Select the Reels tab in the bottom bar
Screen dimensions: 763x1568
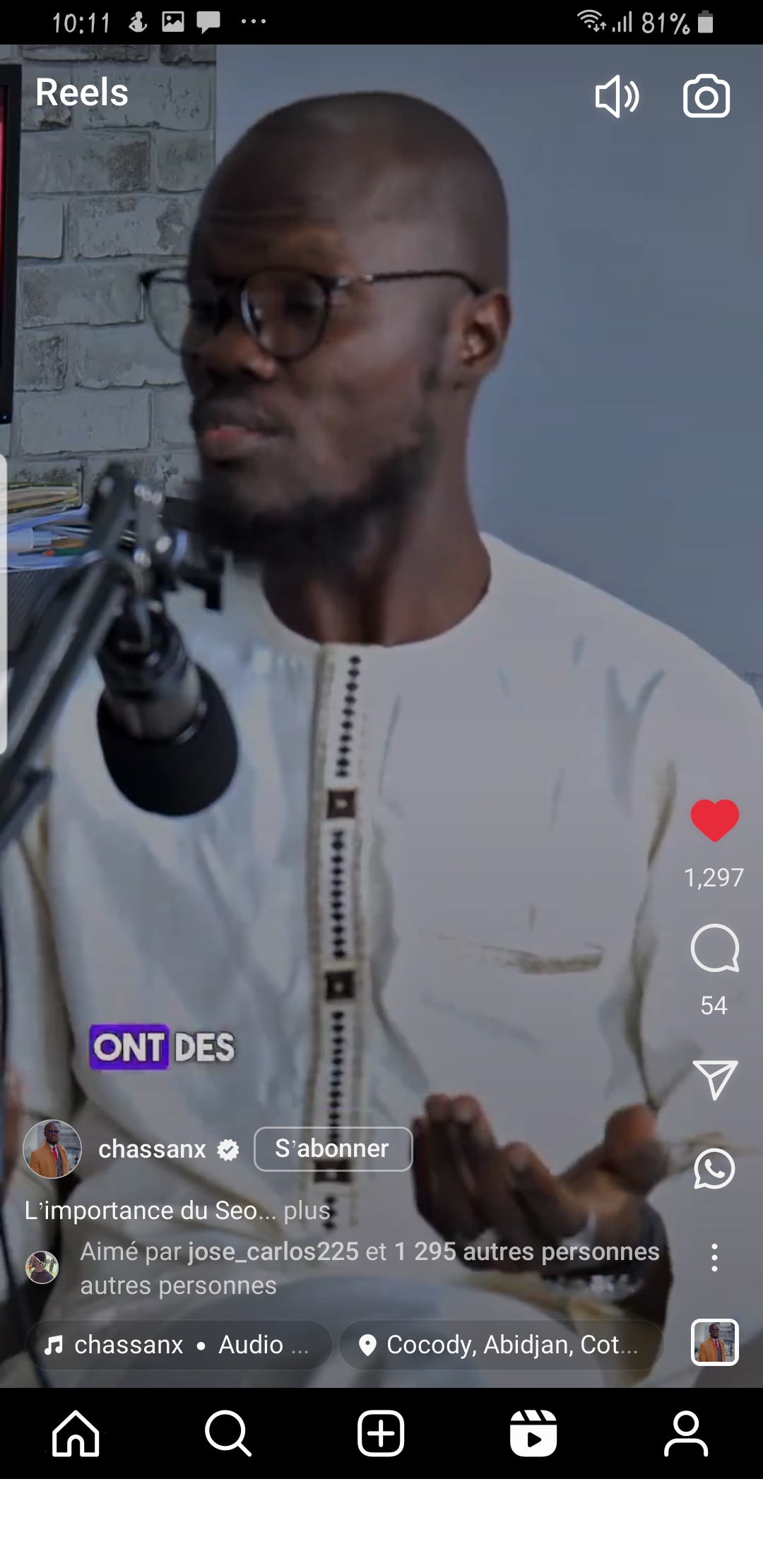tap(533, 1434)
